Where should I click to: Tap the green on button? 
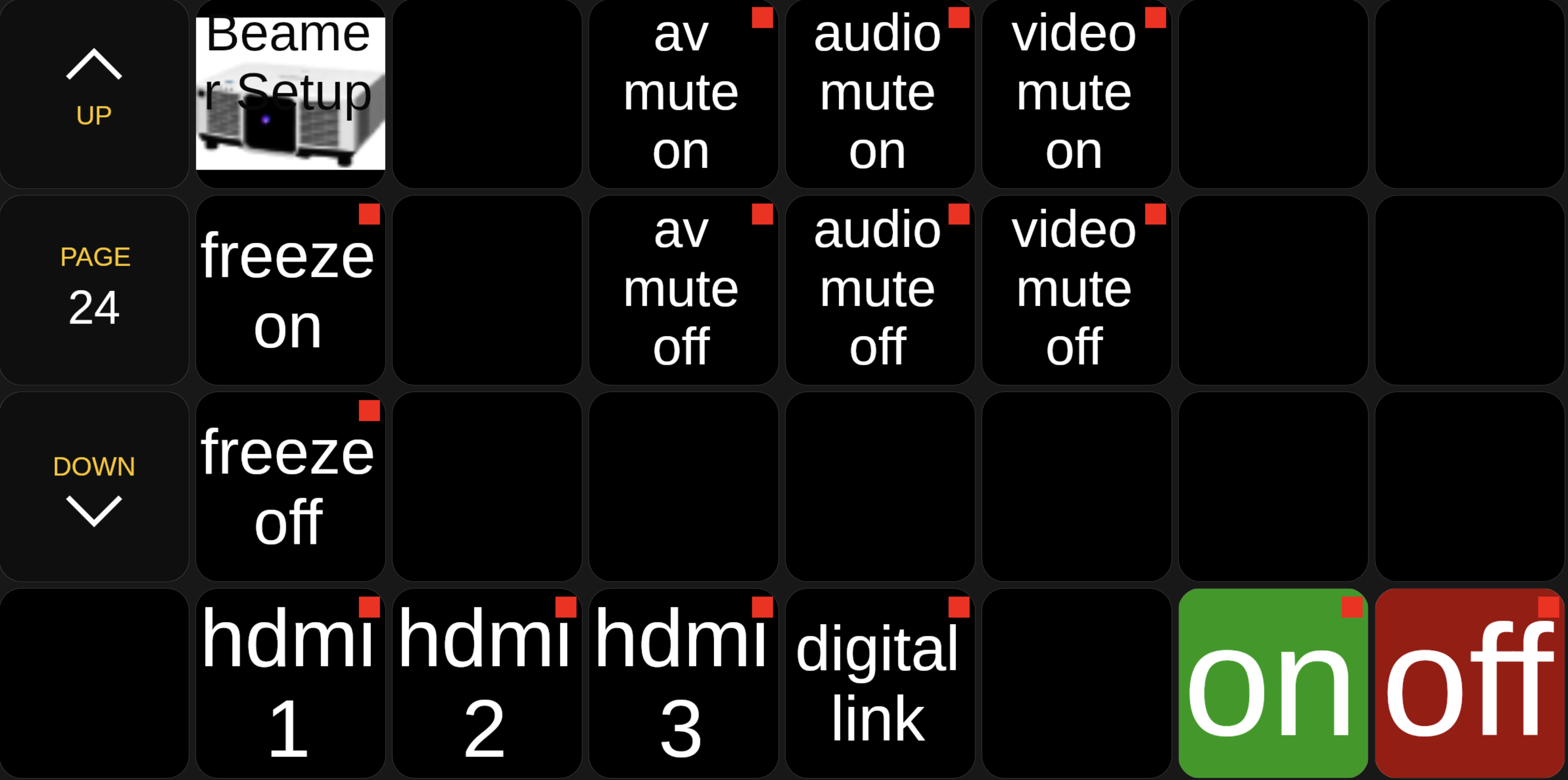click(1273, 683)
